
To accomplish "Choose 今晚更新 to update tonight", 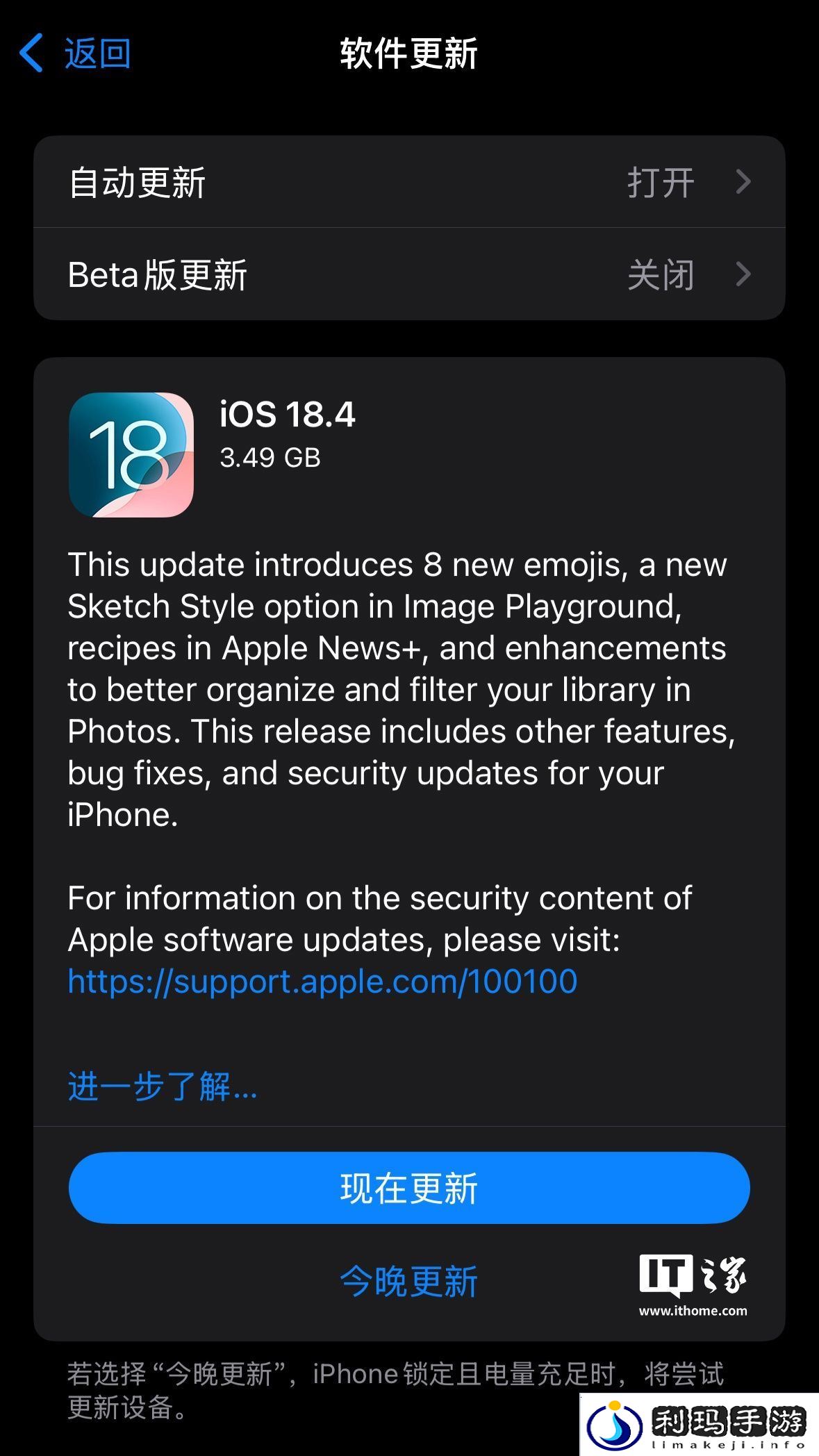I will tap(409, 1281).
